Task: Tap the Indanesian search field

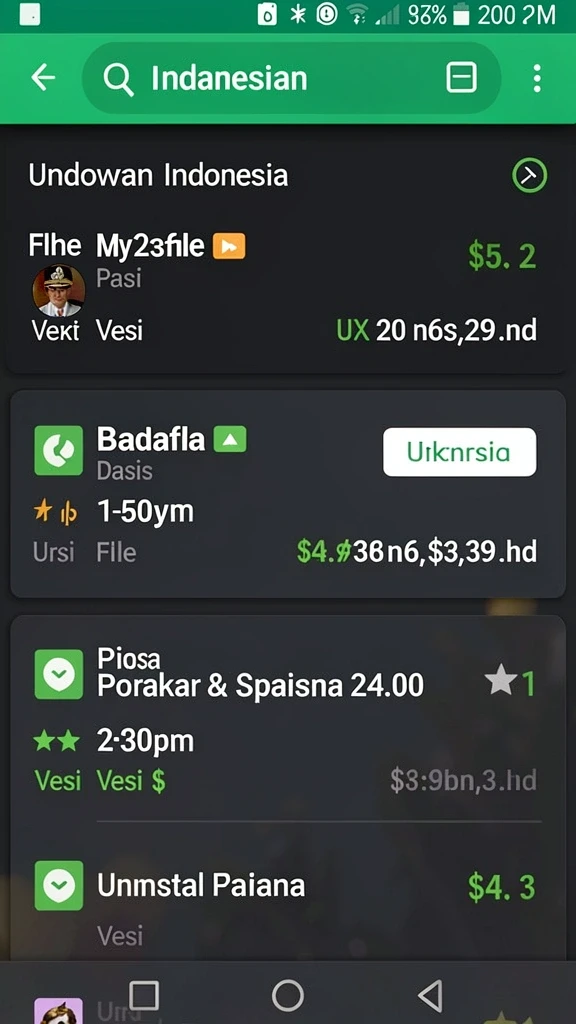Action: 291,78
